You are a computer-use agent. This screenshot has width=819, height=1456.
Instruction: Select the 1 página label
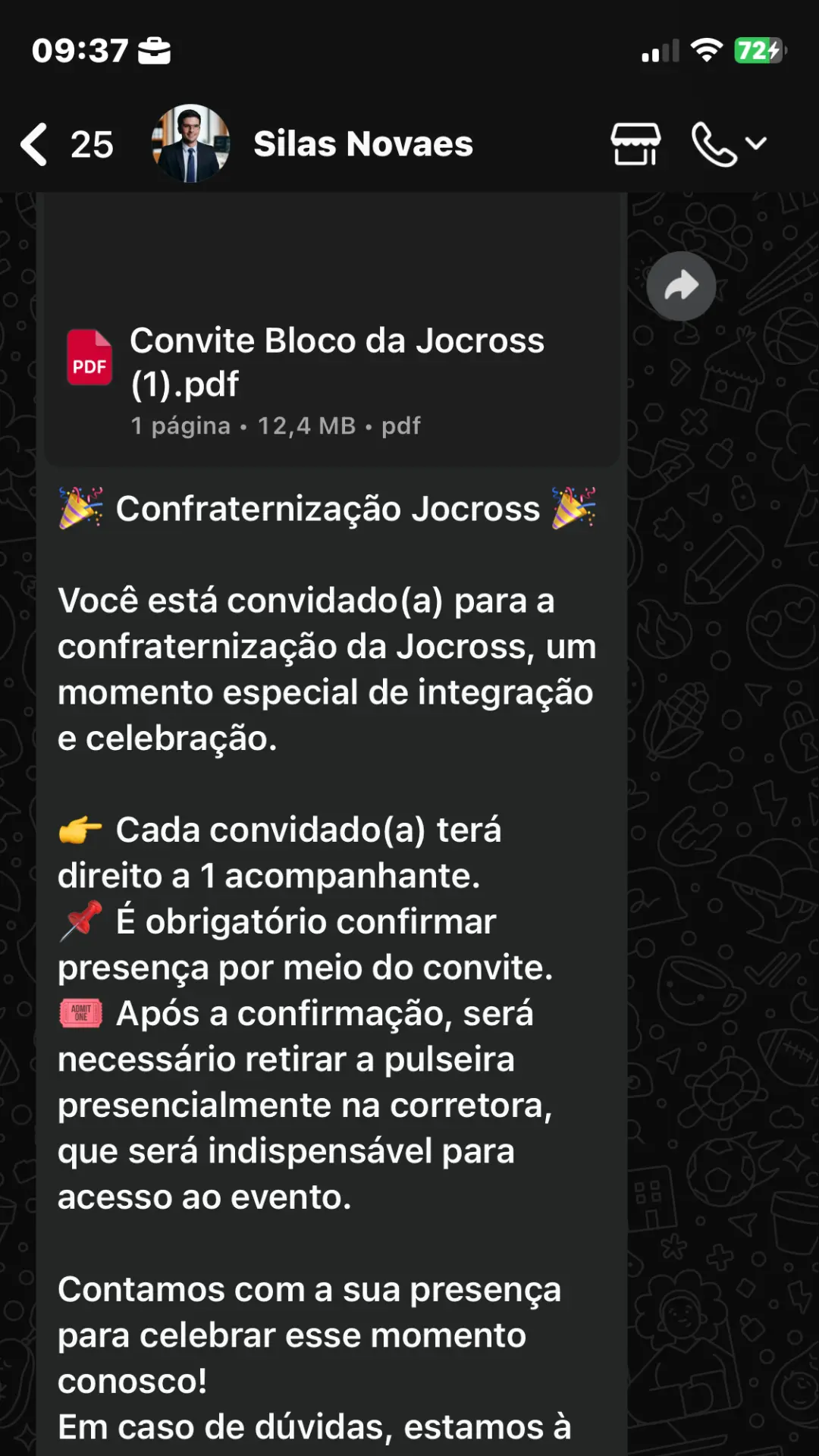[180, 426]
